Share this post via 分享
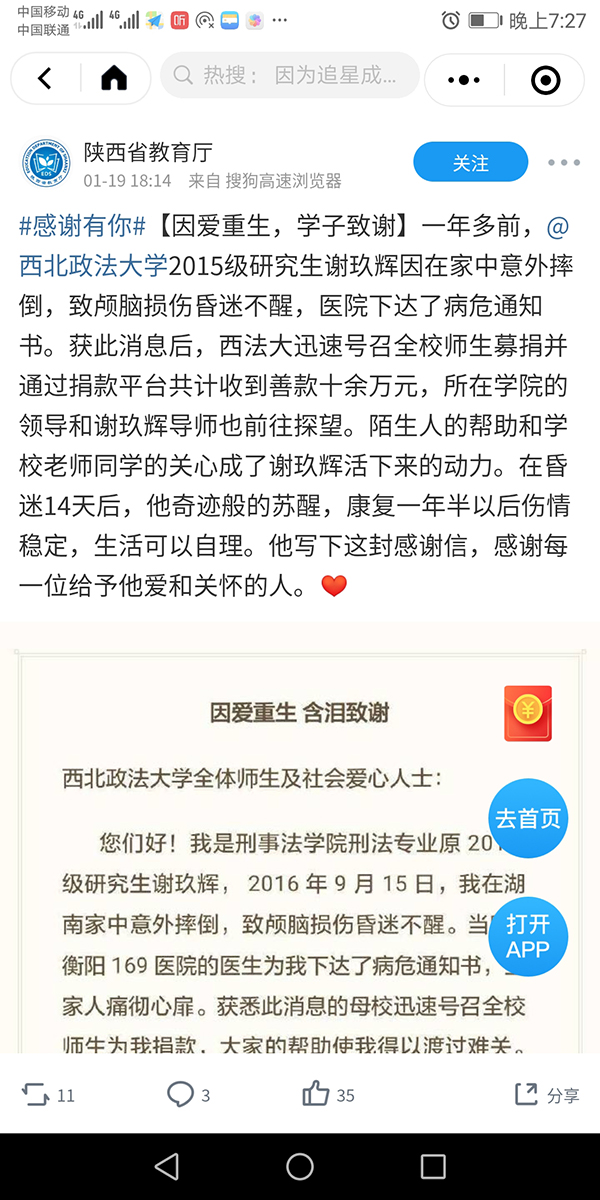Screen dimensions: 600x1200 pos(547,1095)
